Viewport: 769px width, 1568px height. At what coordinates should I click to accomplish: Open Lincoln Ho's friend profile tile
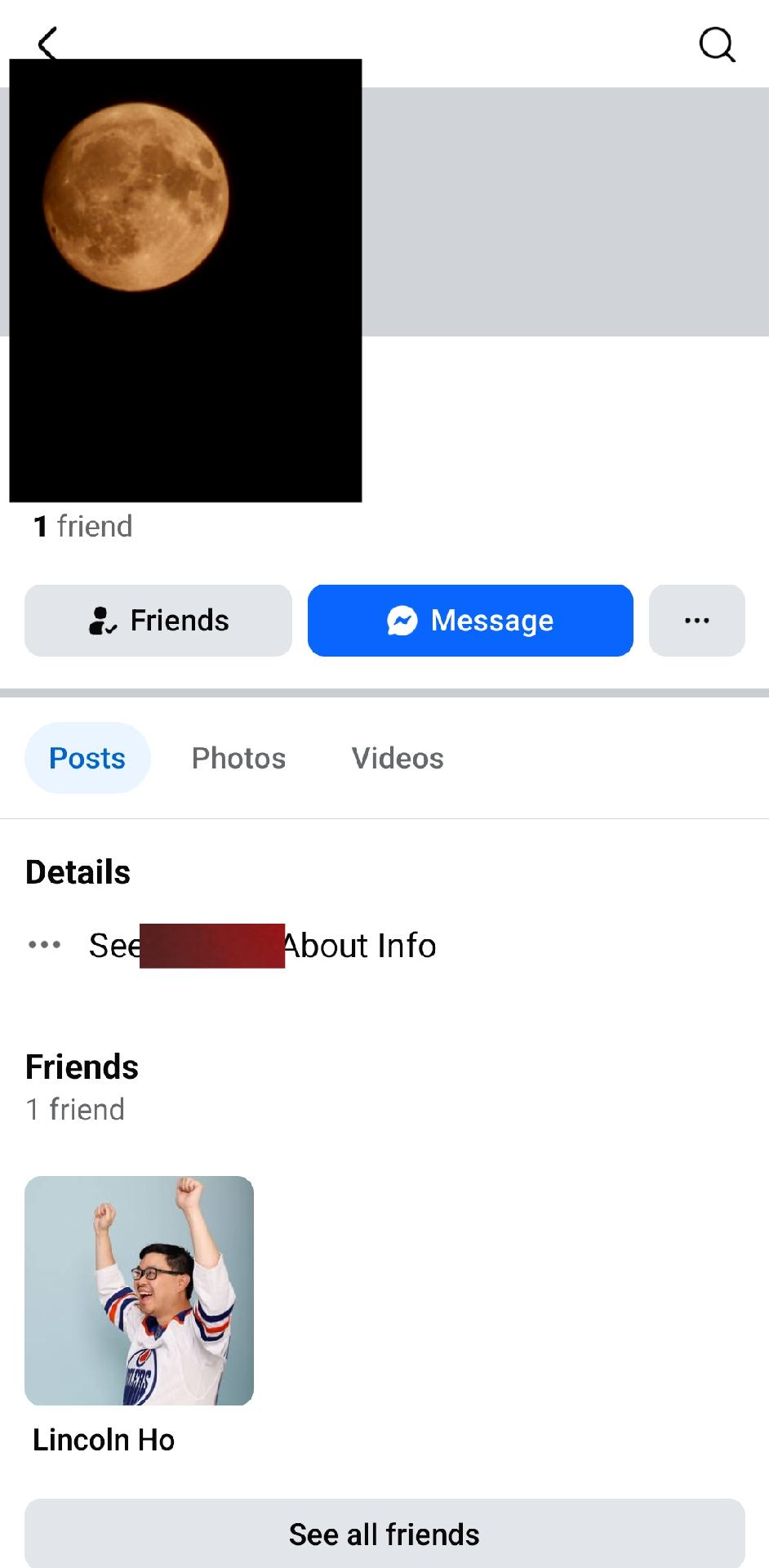coord(139,1315)
